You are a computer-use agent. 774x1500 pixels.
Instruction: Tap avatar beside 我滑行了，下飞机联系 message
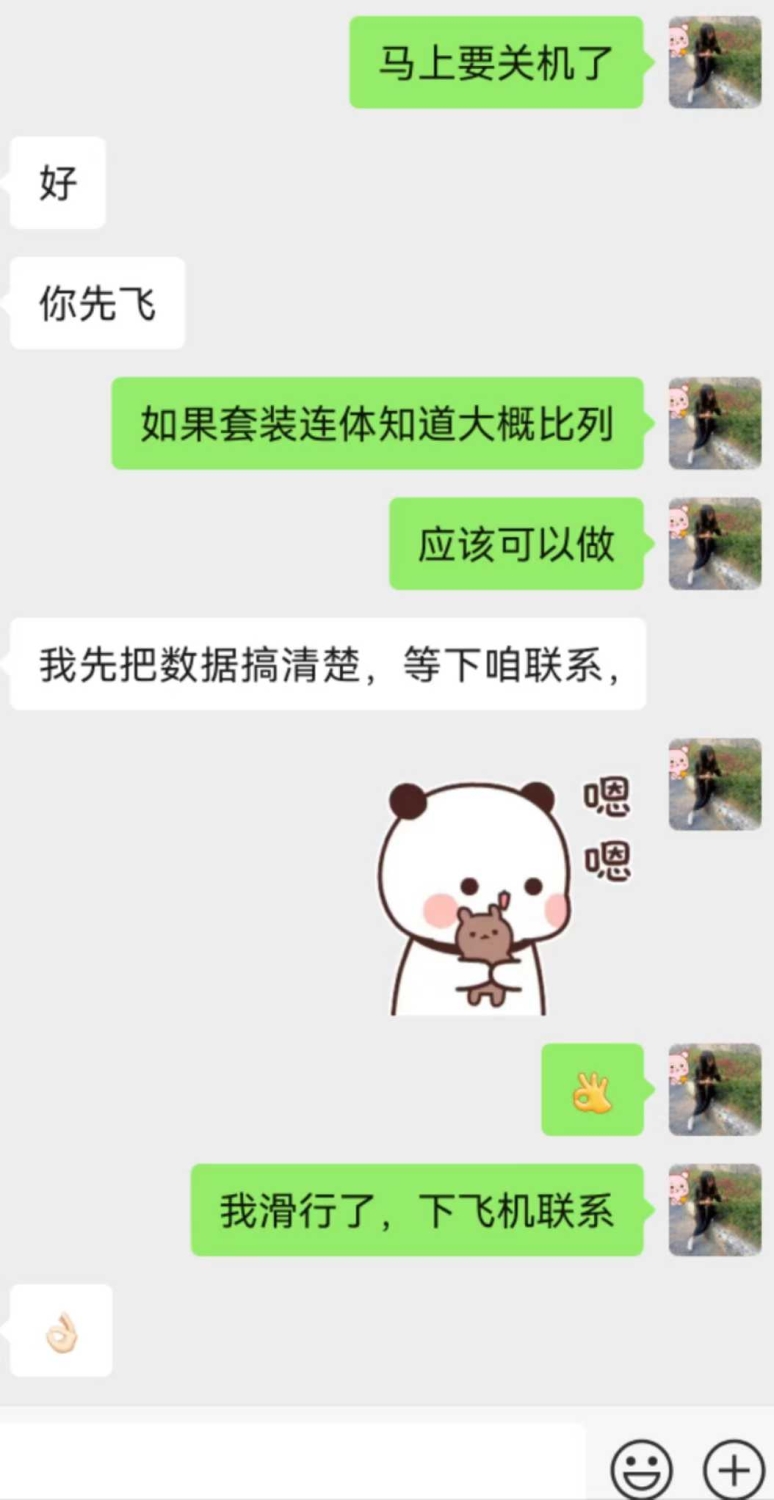(714, 1209)
